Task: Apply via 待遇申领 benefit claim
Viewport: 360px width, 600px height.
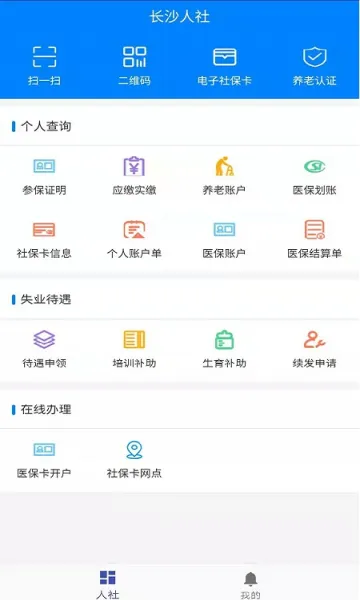Action: click(44, 349)
